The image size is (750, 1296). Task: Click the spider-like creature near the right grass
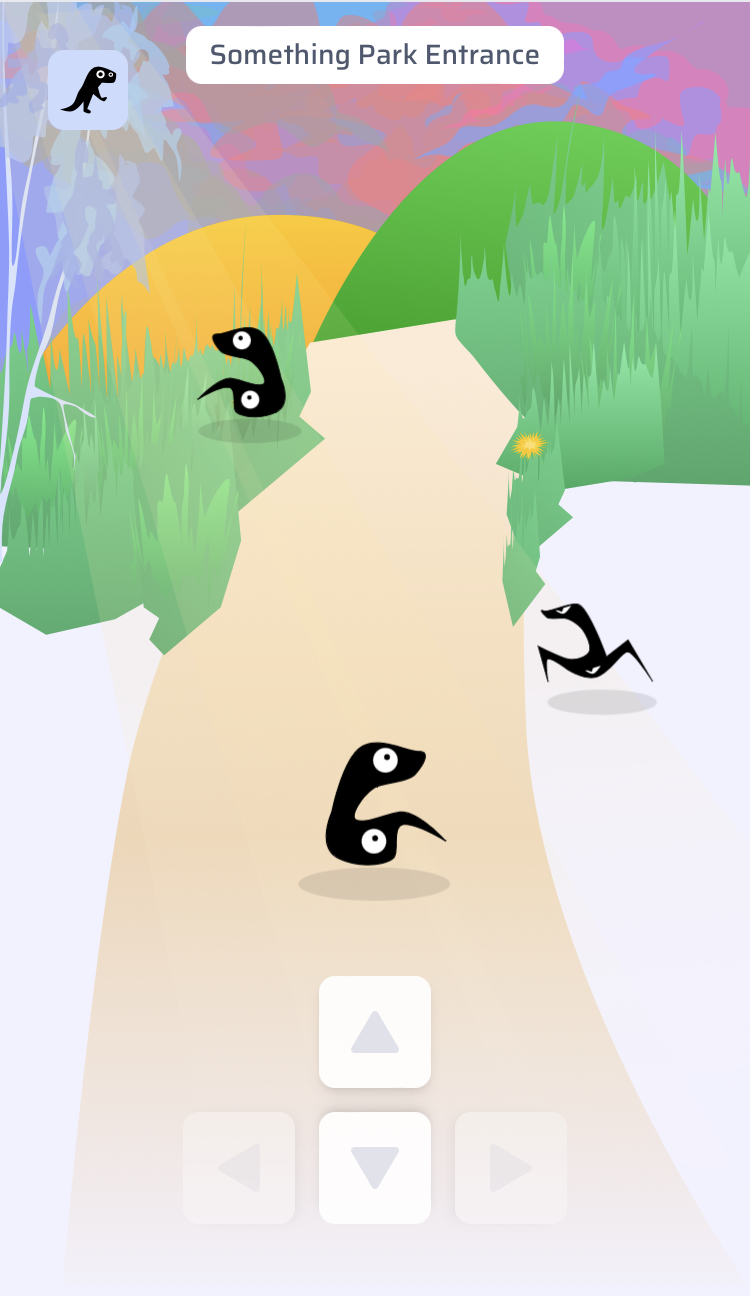[595, 645]
